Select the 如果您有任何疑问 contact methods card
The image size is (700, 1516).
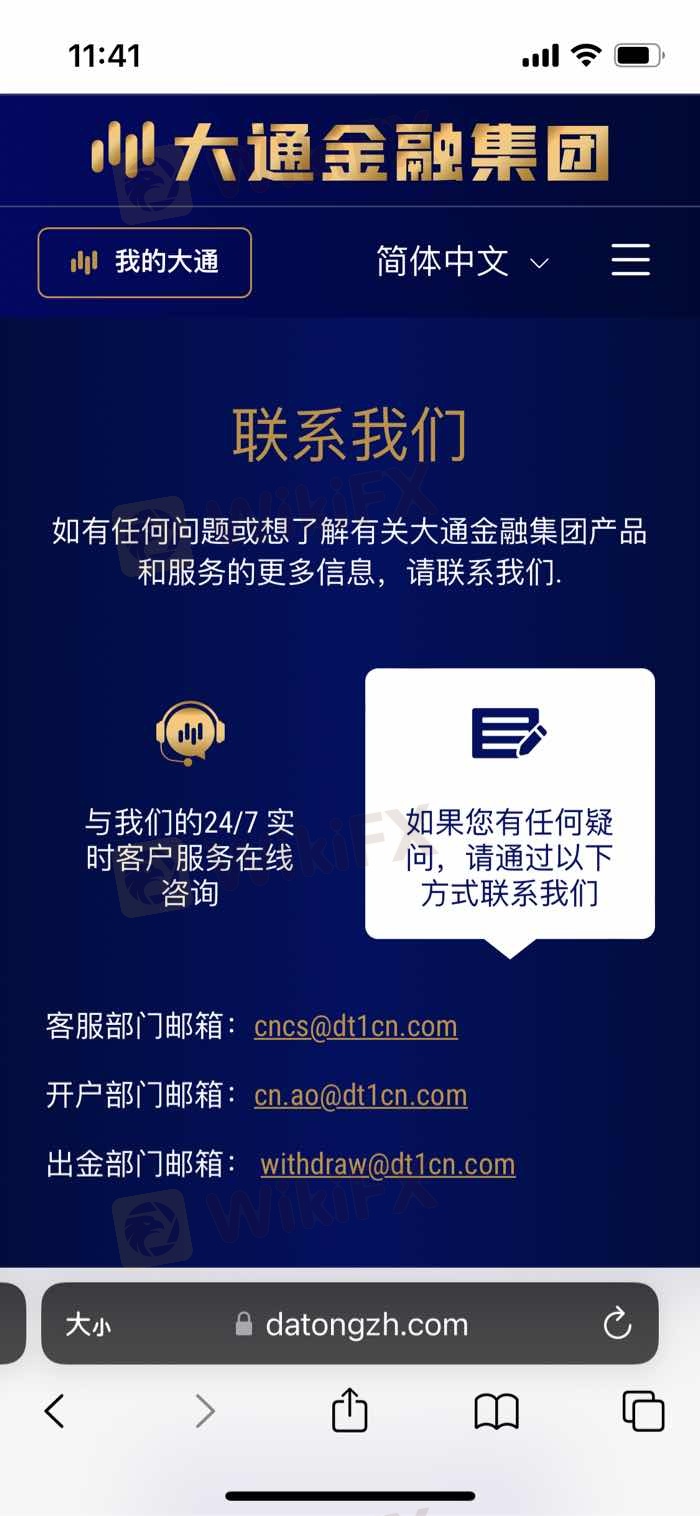509,804
